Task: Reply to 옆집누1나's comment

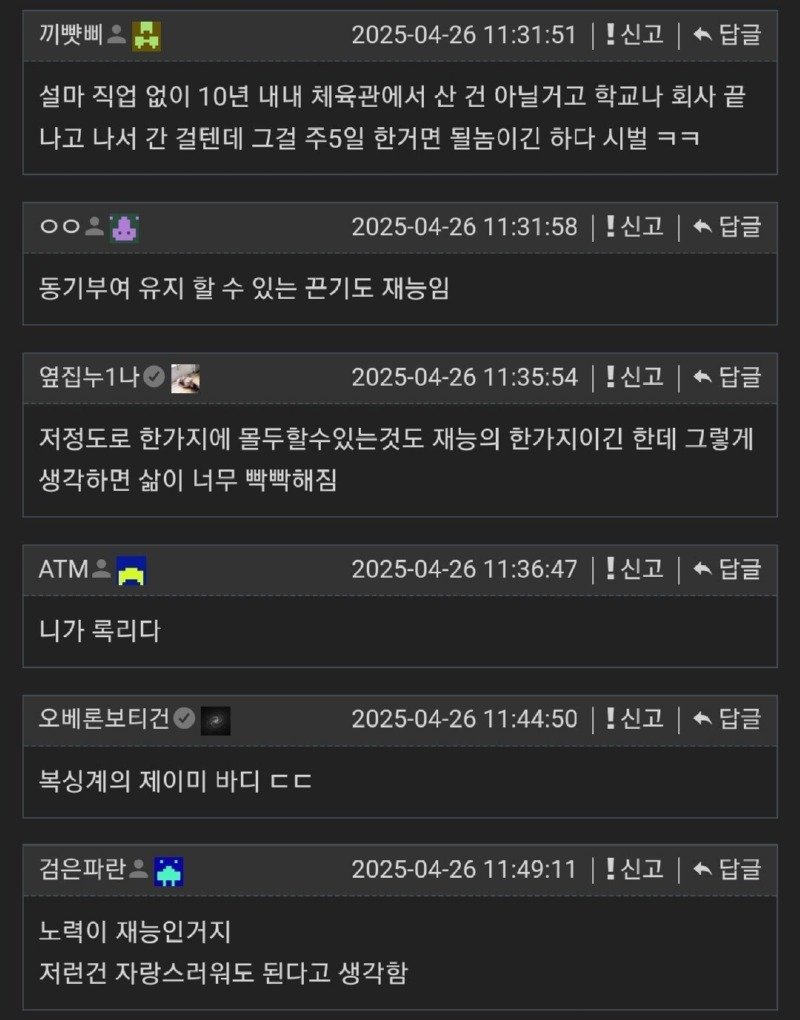Action: pos(727,377)
